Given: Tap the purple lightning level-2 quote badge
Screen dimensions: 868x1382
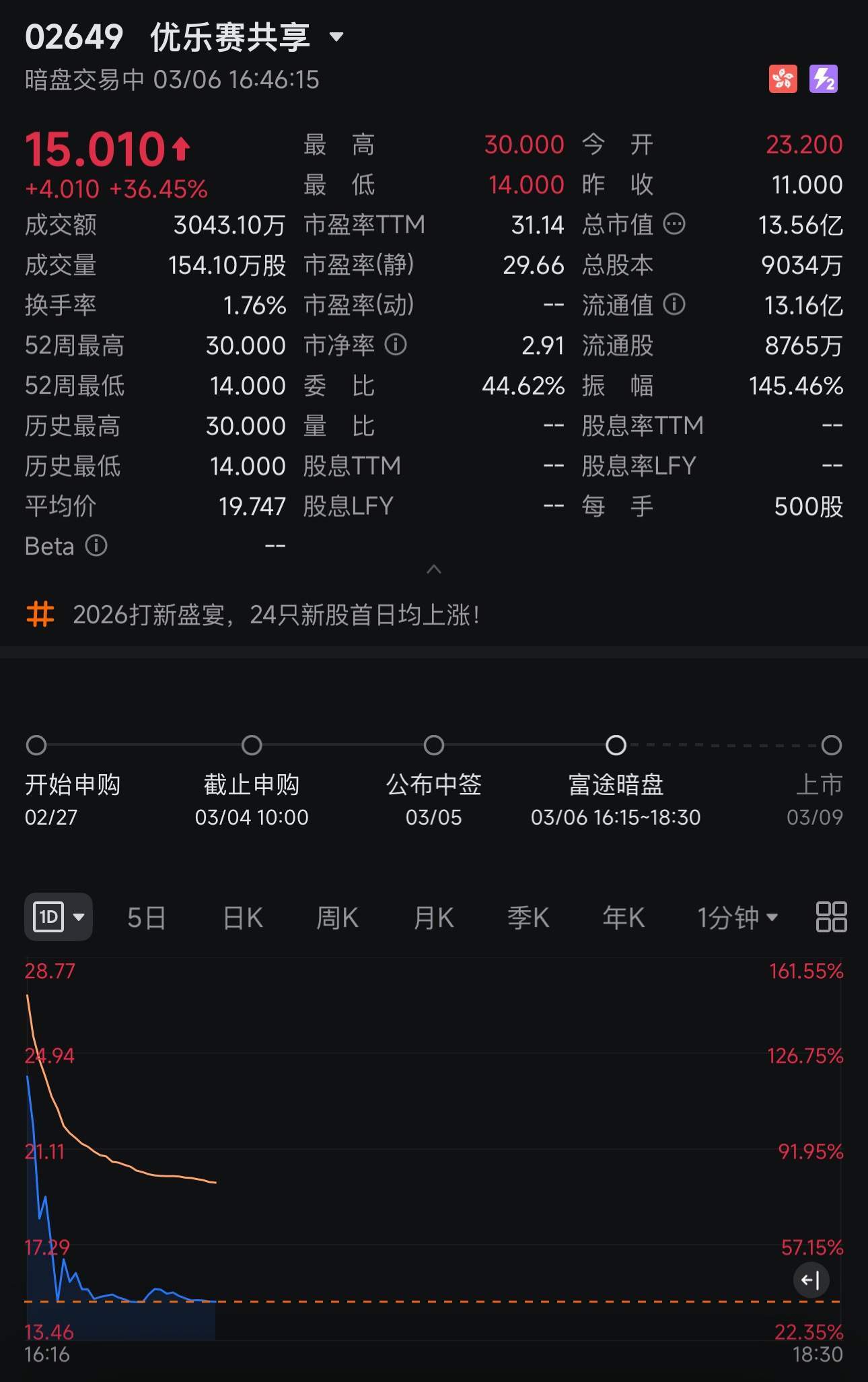Looking at the screenshot, I should (x=824, y=79).
